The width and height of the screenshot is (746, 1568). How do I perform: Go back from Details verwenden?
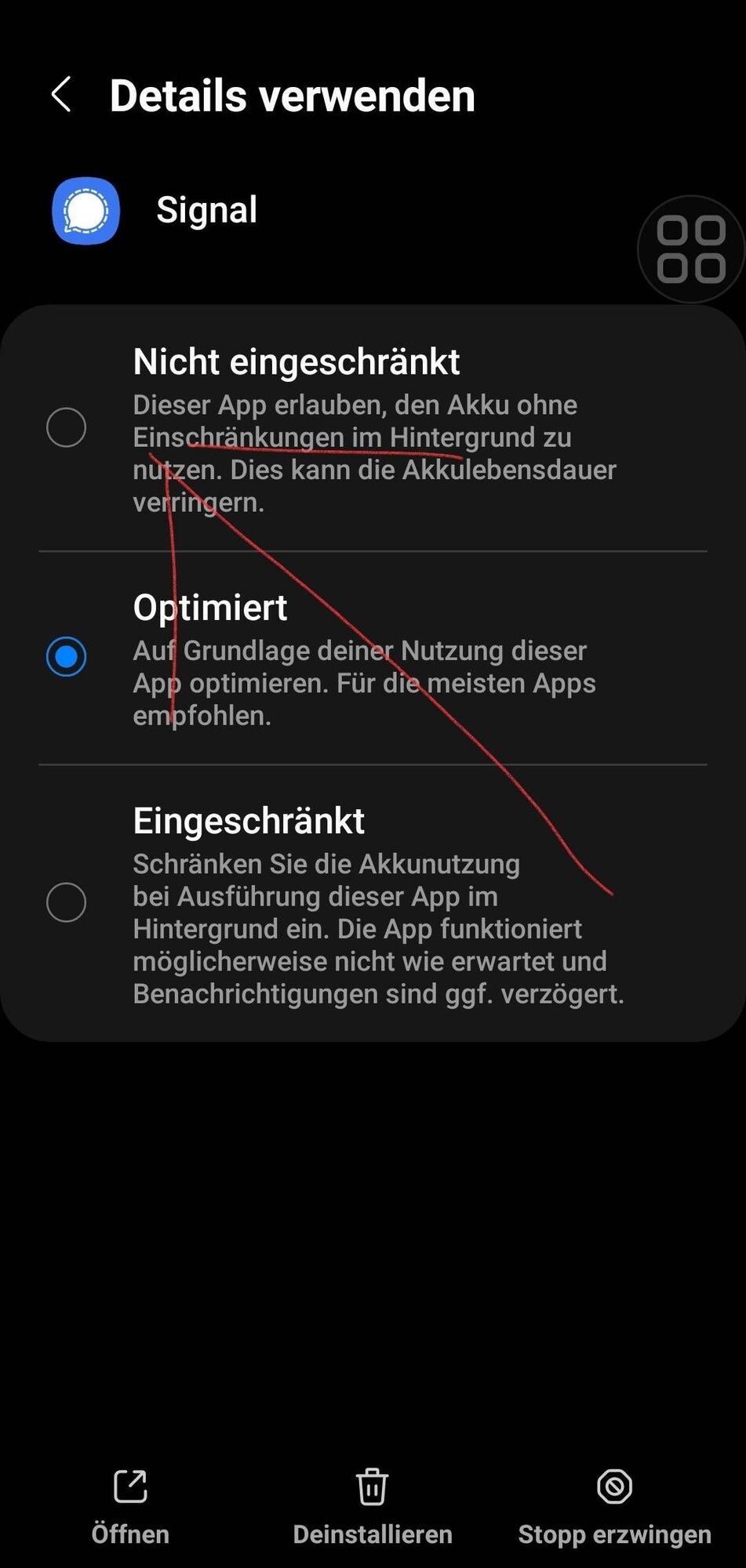(61, 96)
